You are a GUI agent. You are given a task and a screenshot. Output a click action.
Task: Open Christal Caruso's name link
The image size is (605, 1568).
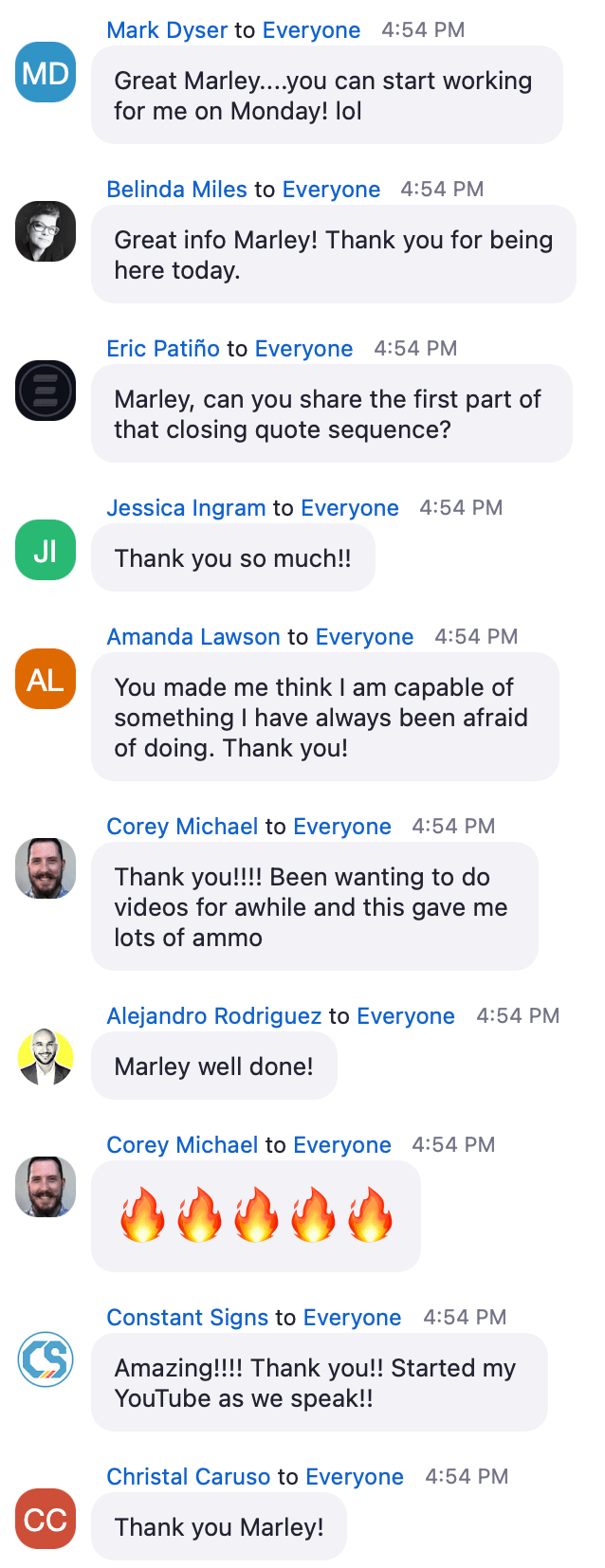(x=189, y=1477)
